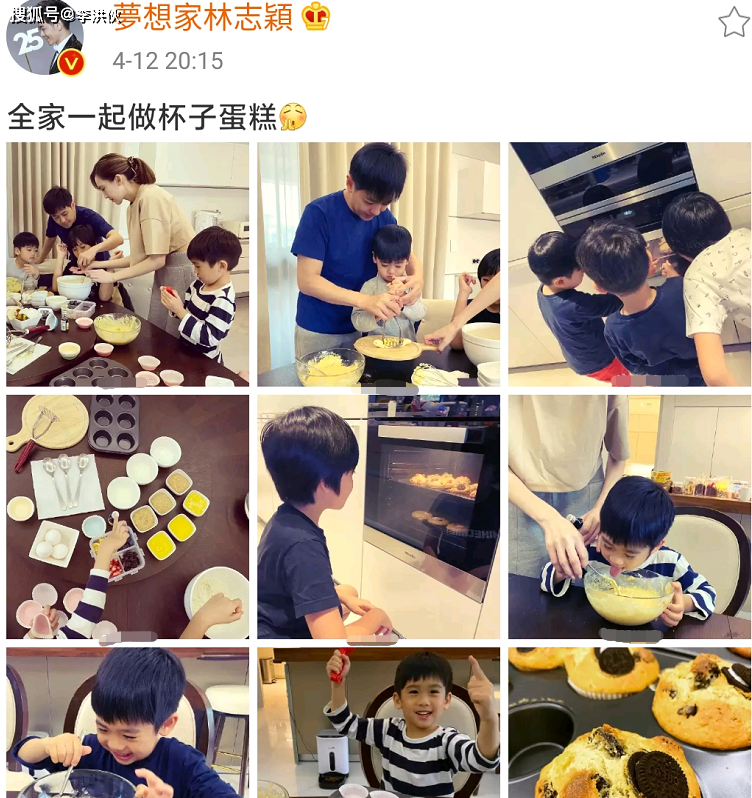The height and width of the screenshot is (798, 752).
Task: Open the photo of the laughing boy stirring a bowl
Action: click(128, 722)
